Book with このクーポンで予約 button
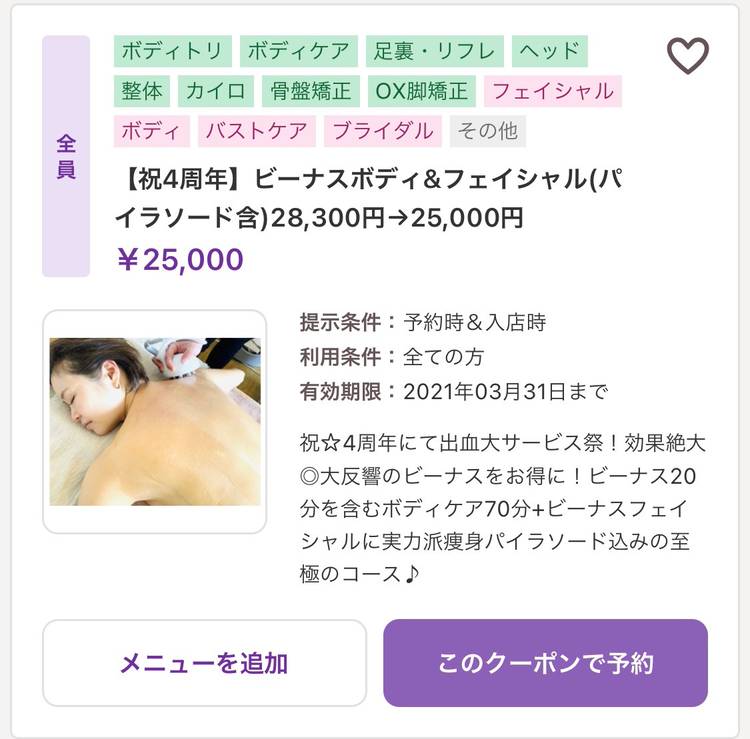 pyautogui.click(x=545, y=663)
